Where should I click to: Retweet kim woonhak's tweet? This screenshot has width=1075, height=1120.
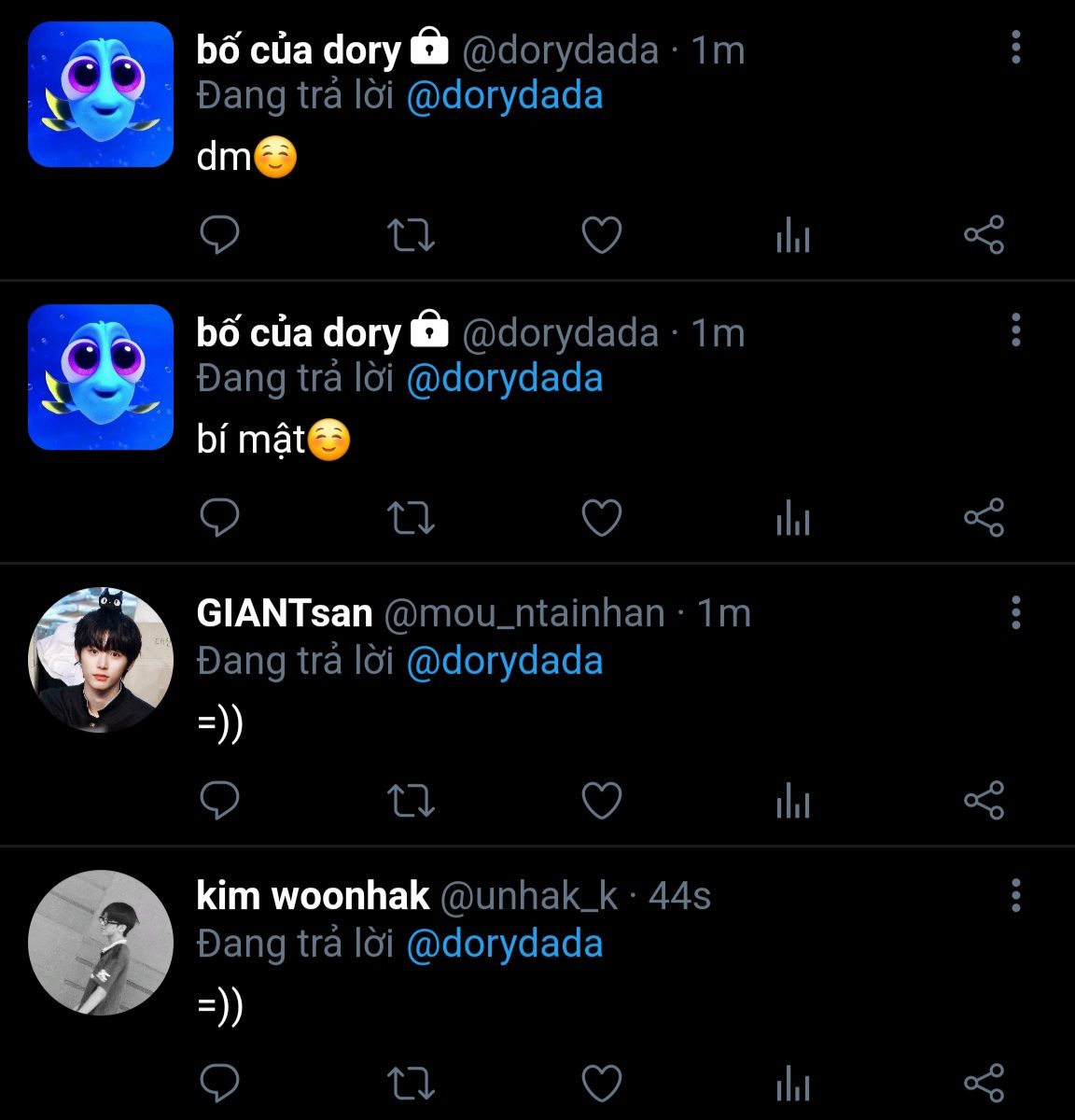click(411, 1083)
